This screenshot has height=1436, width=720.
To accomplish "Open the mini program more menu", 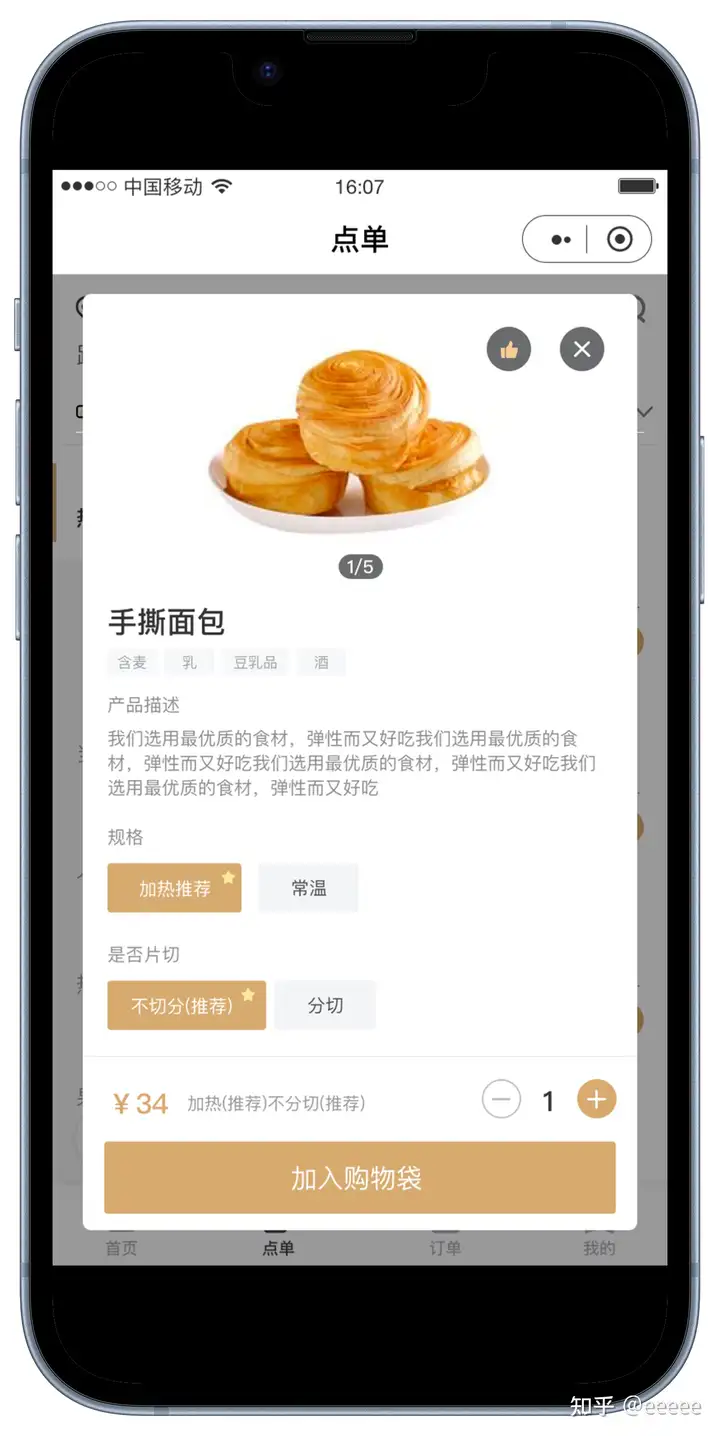I will pyautogui.click(x=561, y=240).
